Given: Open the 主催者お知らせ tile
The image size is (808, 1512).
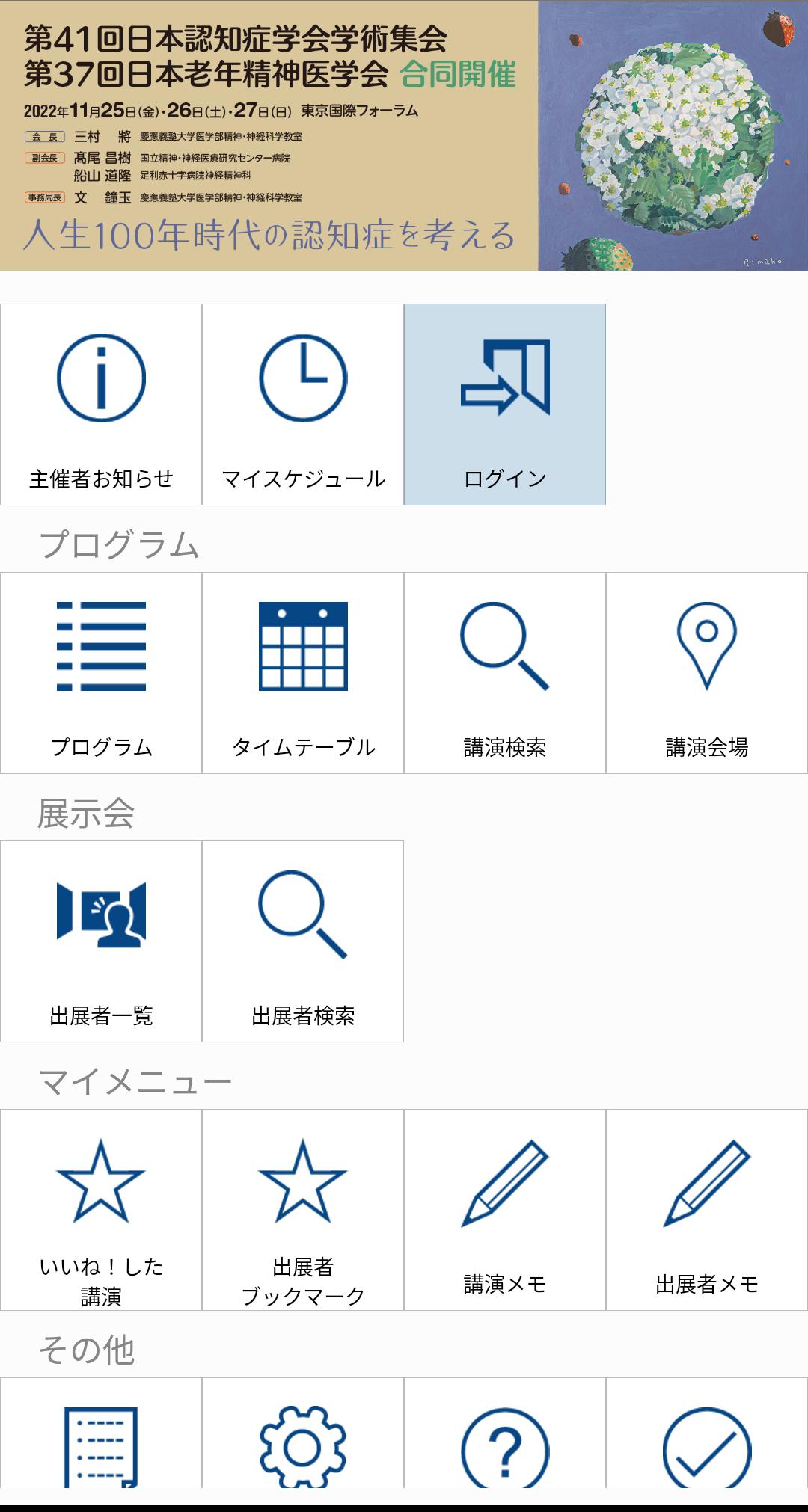Looking at the screenshot, I should pos(101,405).
